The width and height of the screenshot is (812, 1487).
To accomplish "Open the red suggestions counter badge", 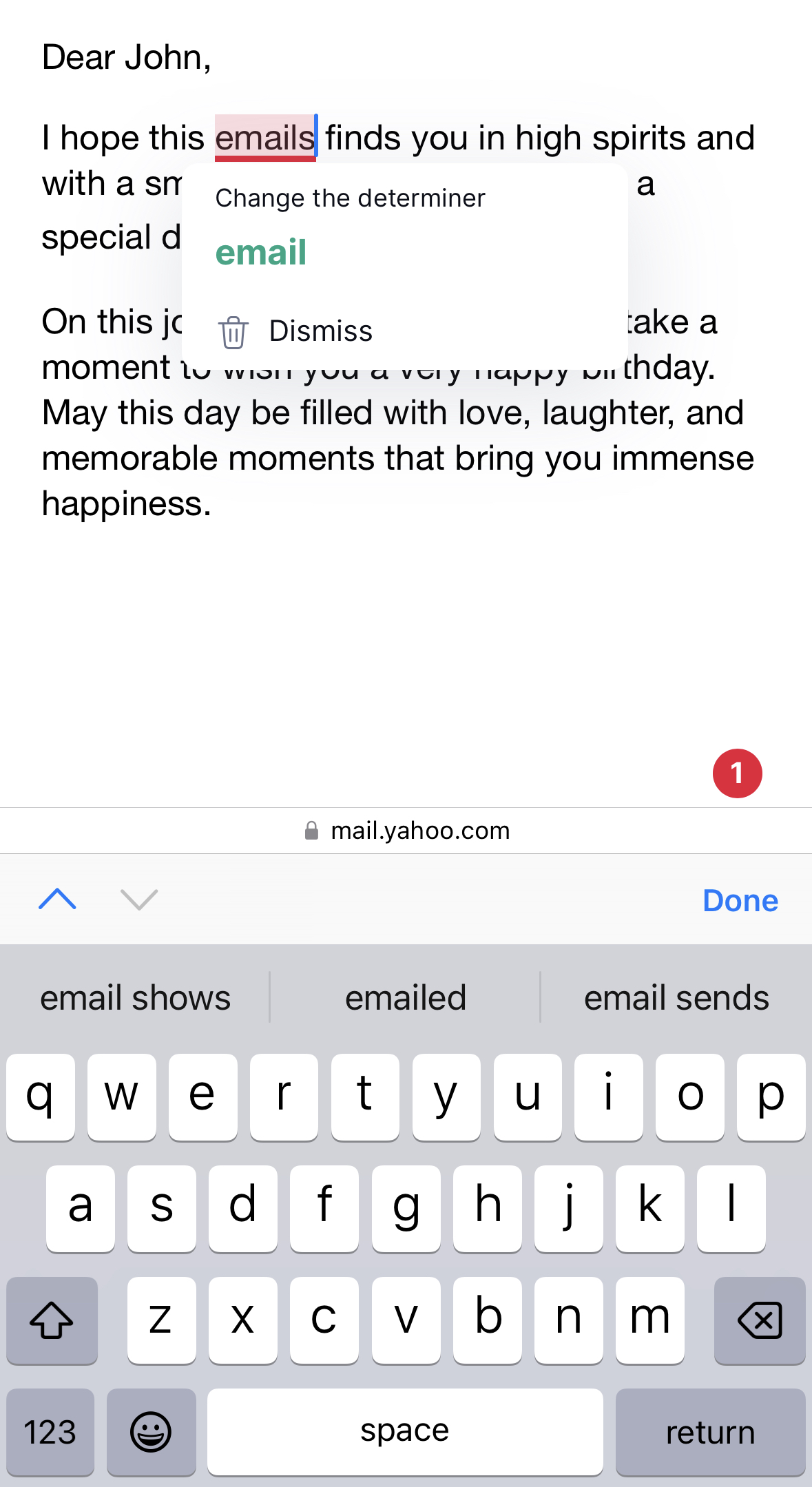I will [x=737, y=773].
